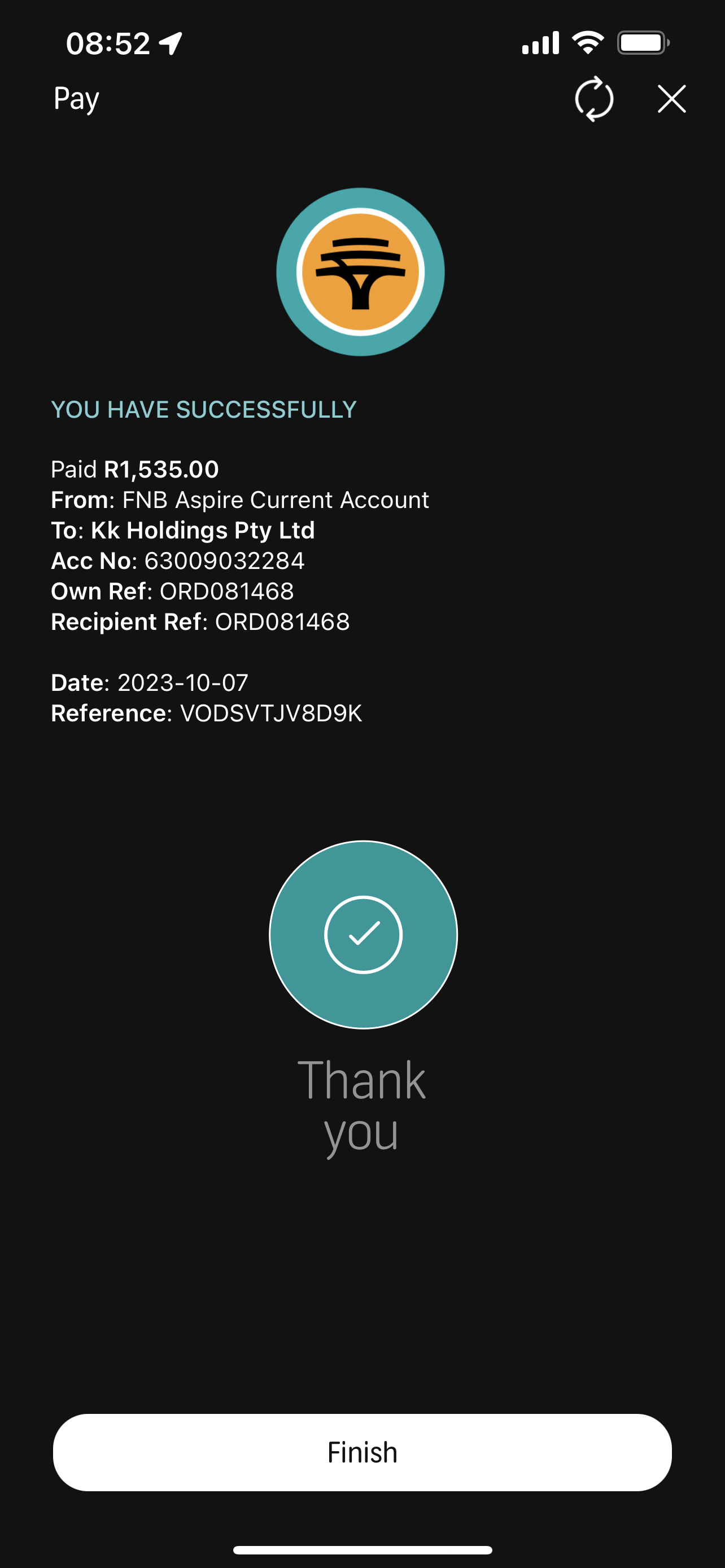Tap the Finish button
This screenshot has height=1568, width=725.
click(x=362, y=1452)
